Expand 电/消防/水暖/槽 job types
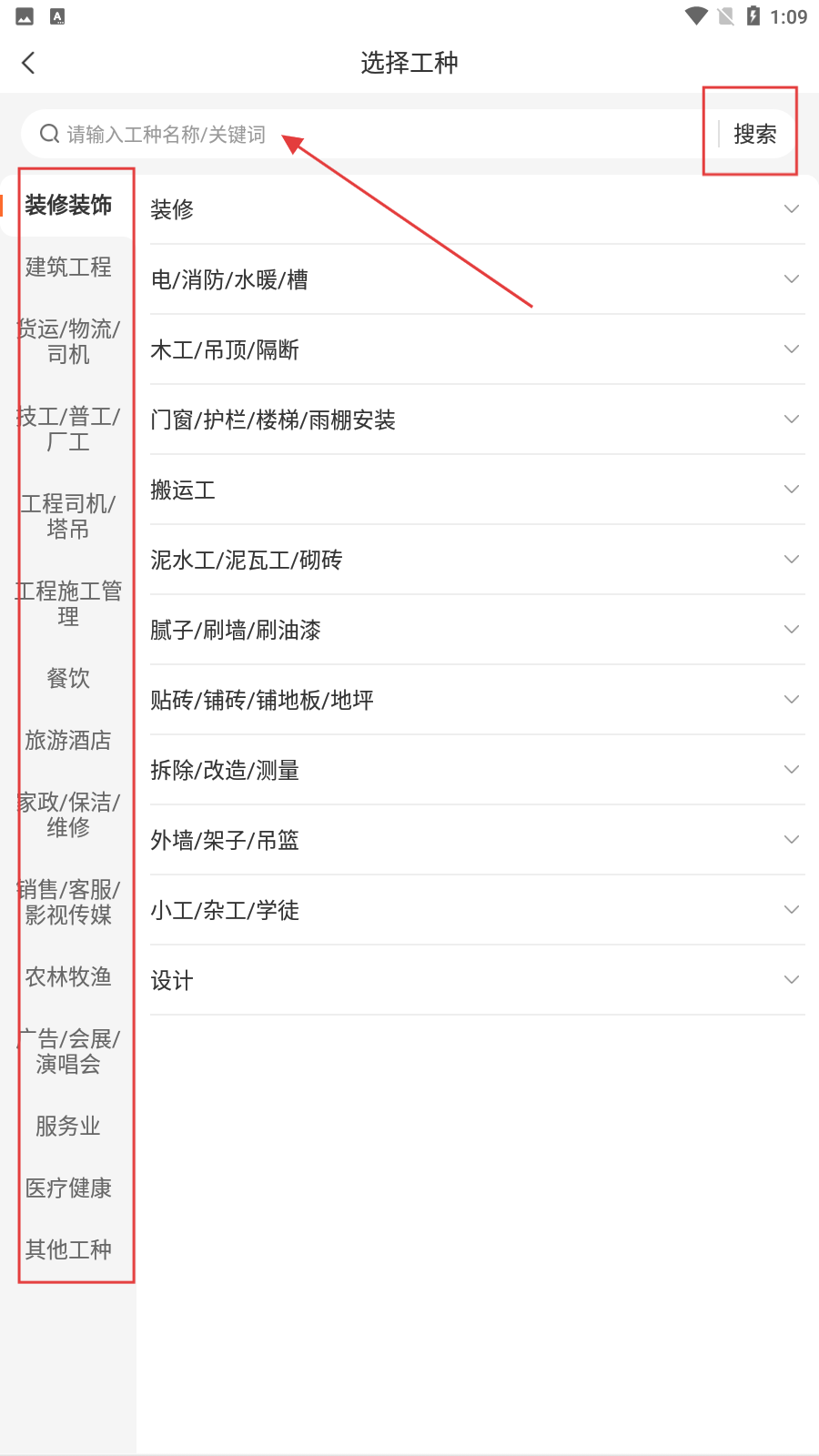 (x=478, y=279)
